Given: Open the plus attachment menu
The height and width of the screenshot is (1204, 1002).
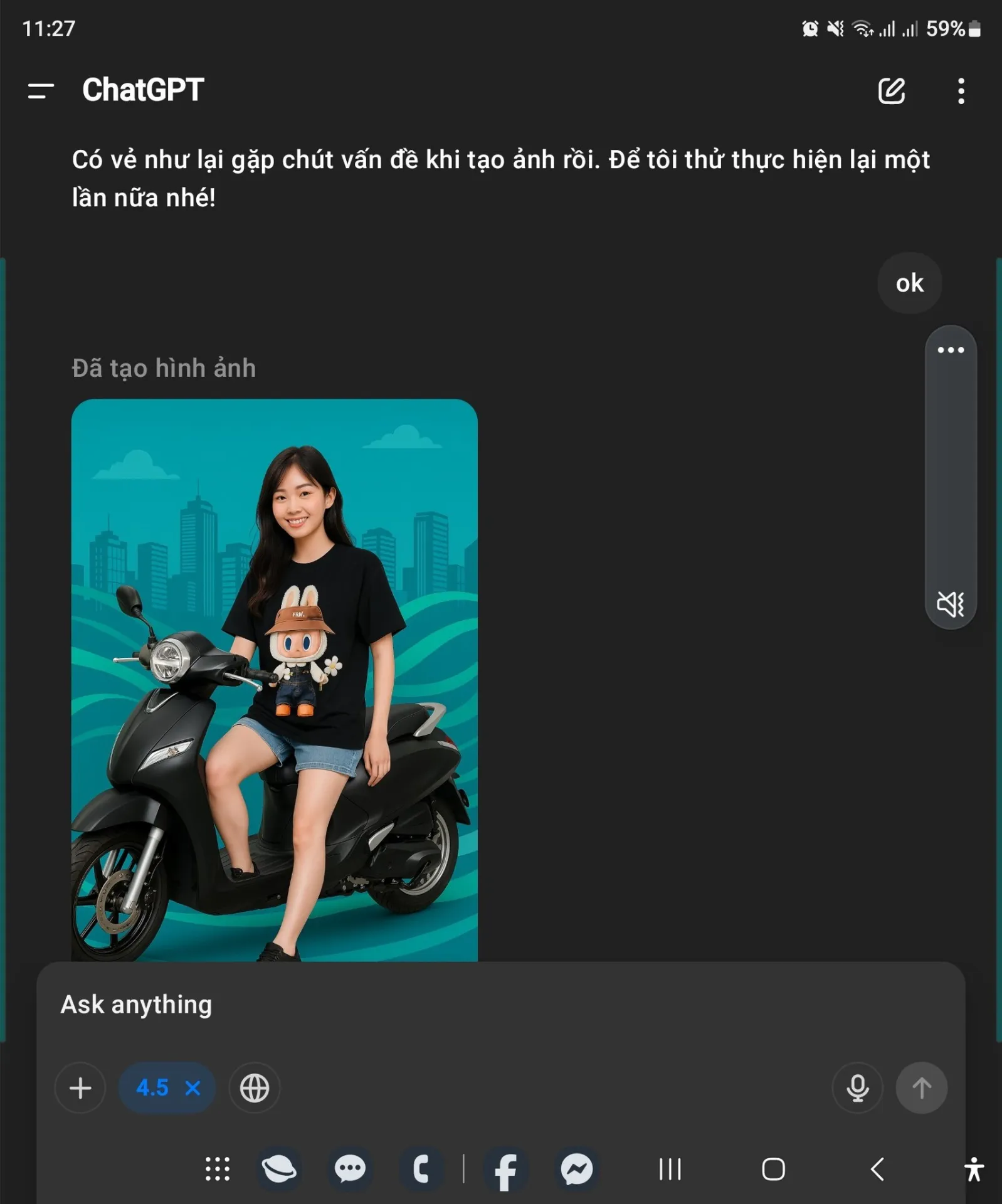Looking at the screenshot, I should click(x=80, y=1088).
